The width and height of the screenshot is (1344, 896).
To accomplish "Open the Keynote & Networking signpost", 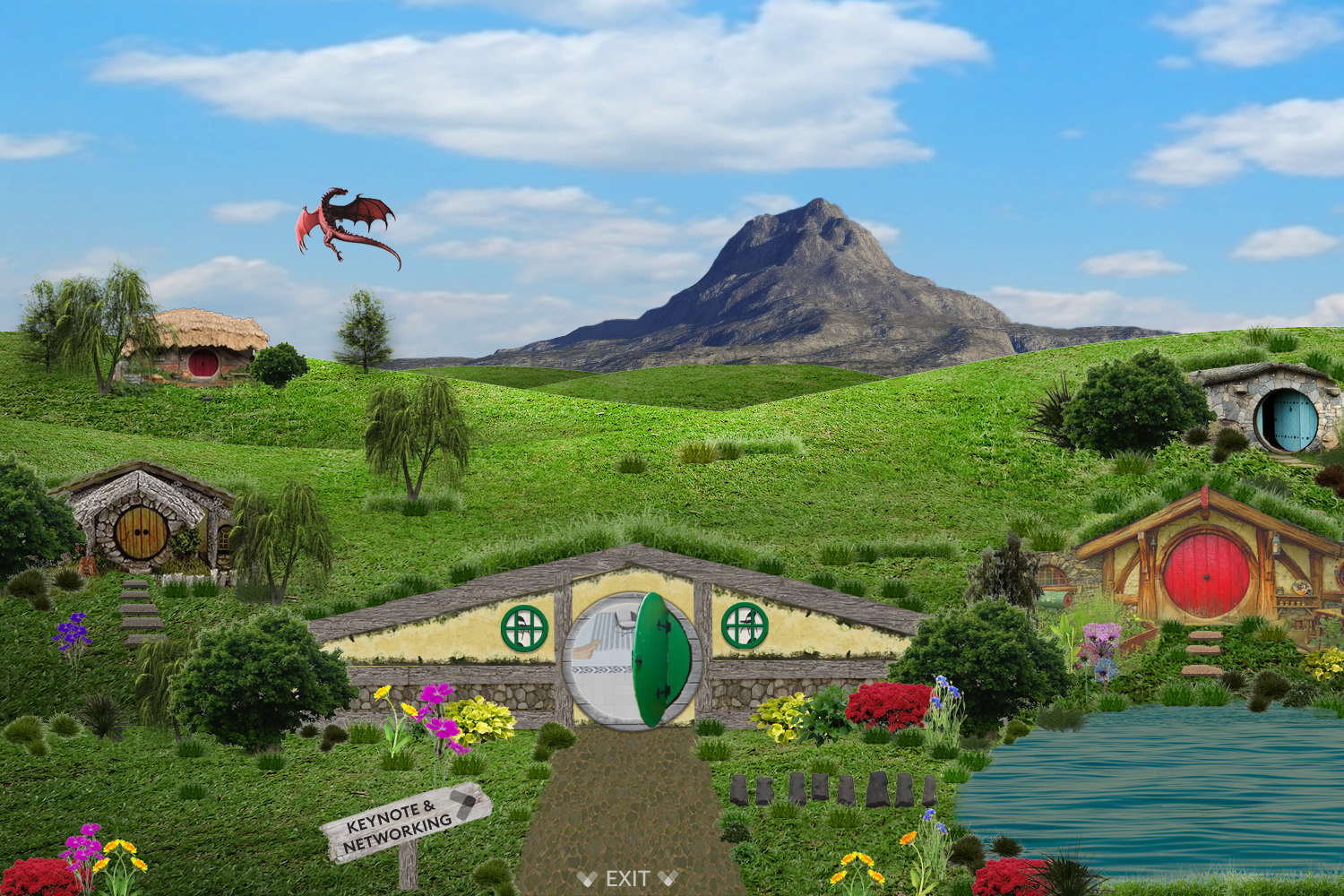I will tap(407, 823).
